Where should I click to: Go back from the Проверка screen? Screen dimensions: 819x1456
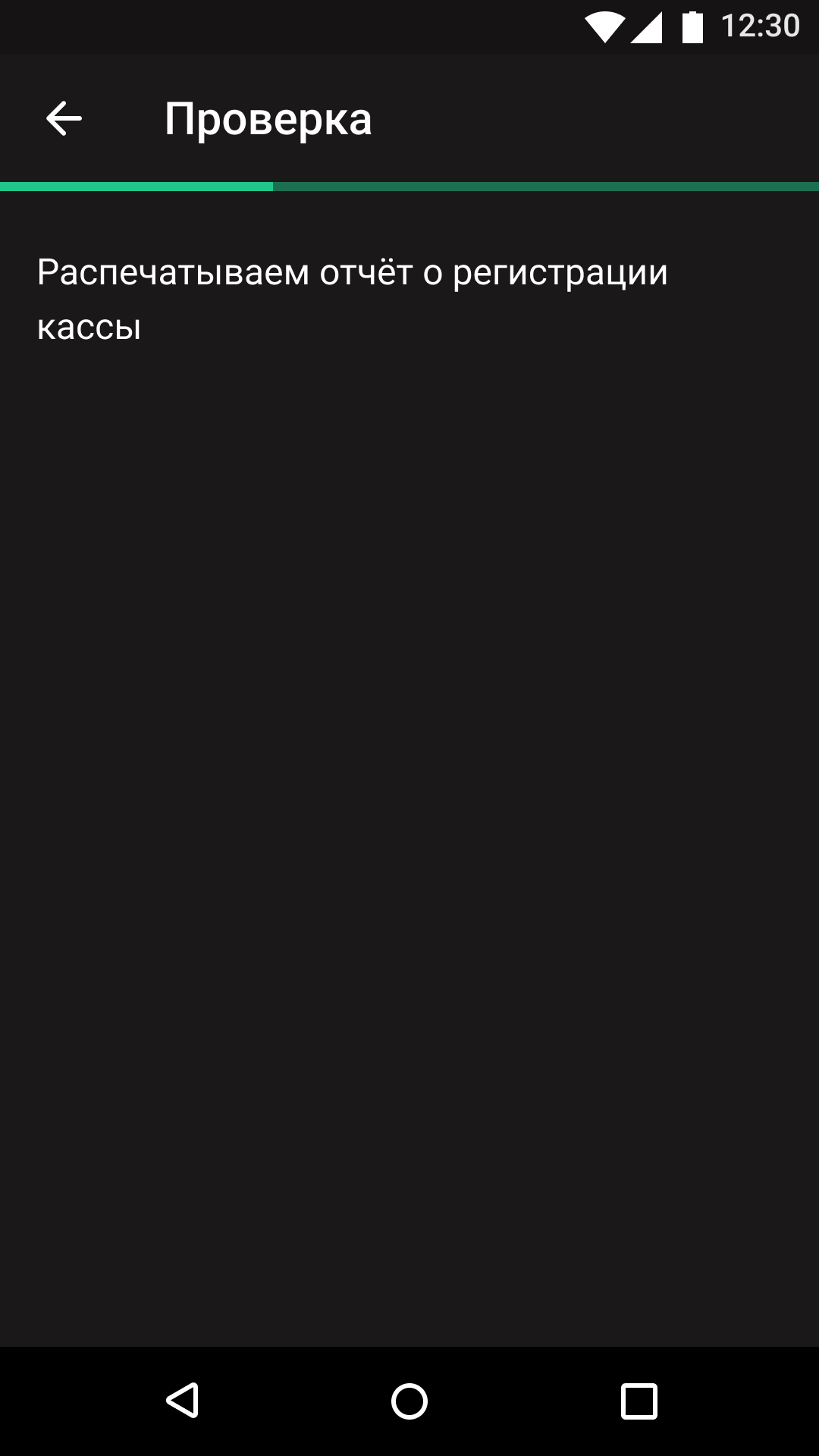64,119
